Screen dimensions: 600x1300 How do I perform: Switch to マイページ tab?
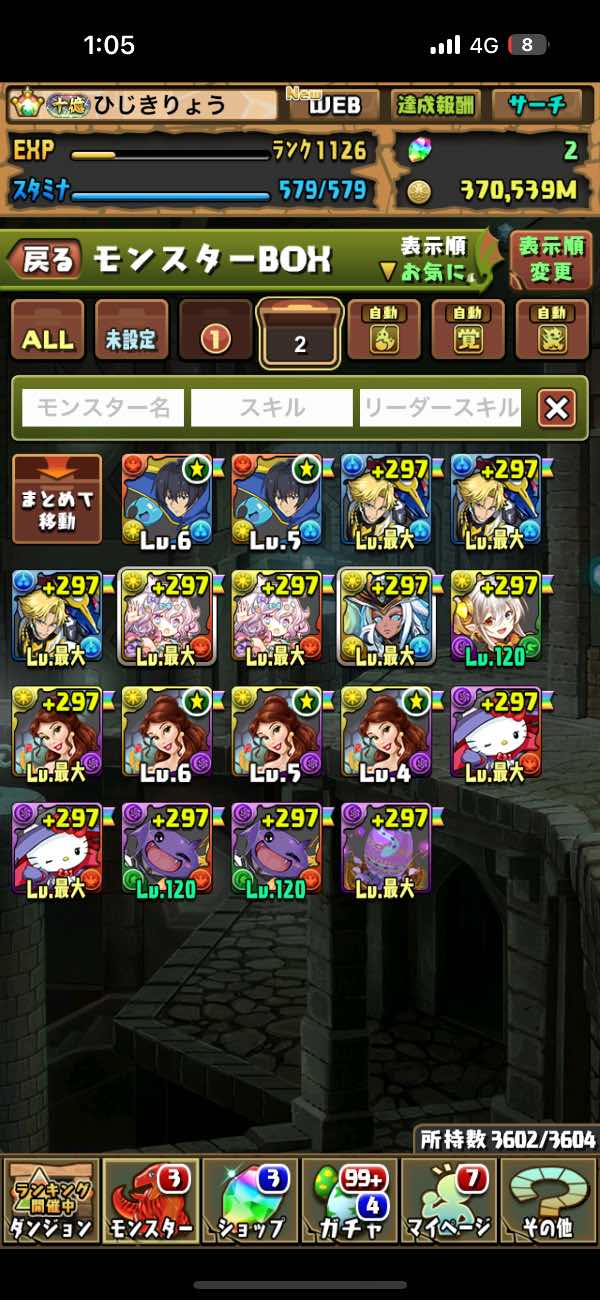tap(450, 1200)
